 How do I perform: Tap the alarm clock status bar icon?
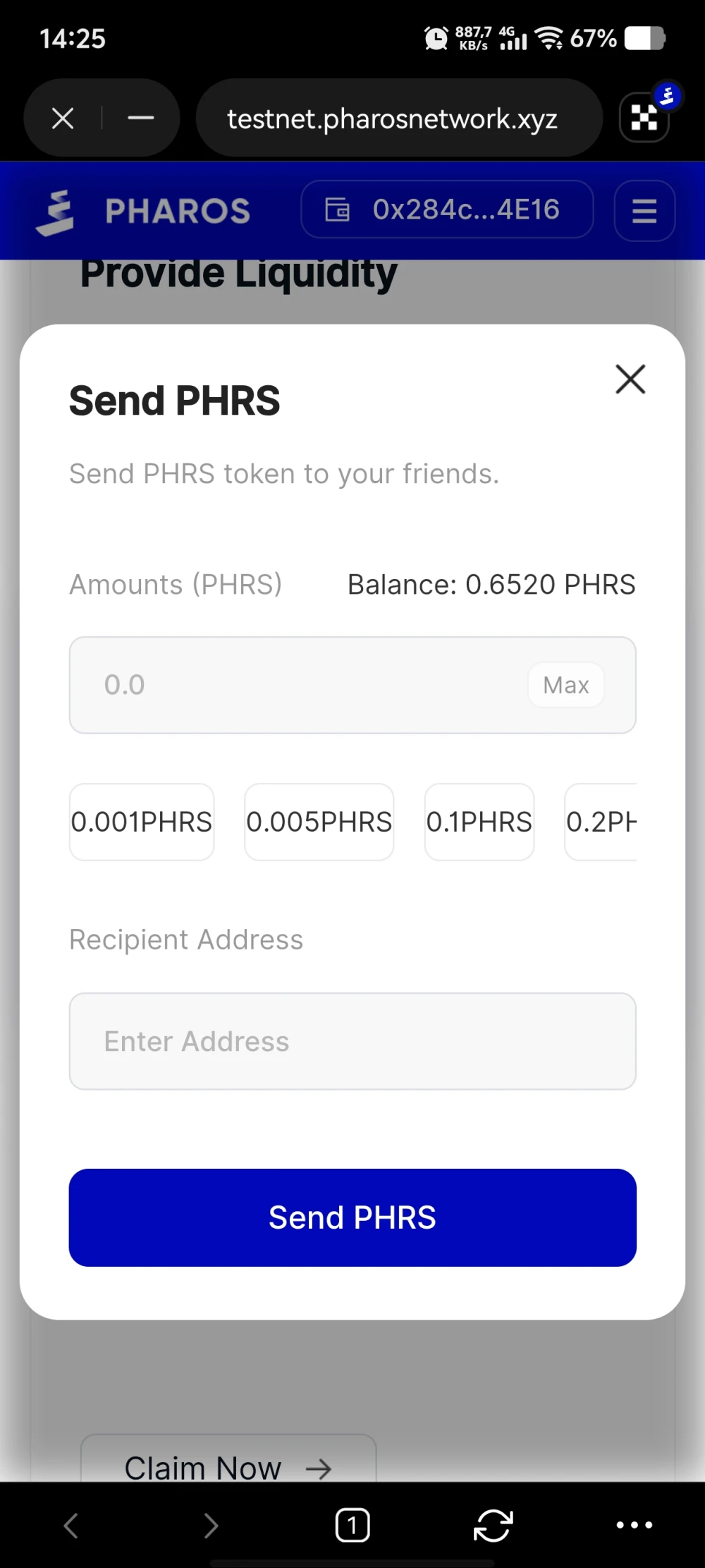(436, 39)
